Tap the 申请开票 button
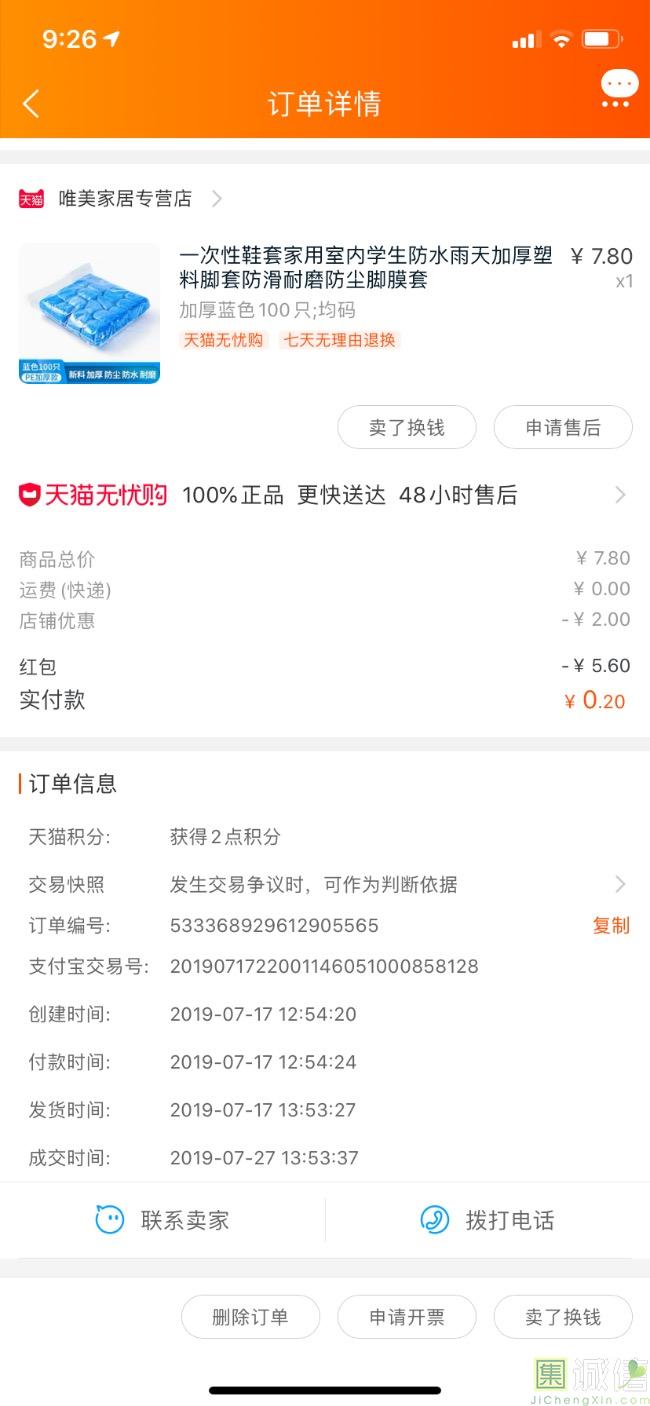 (406, 1317)
